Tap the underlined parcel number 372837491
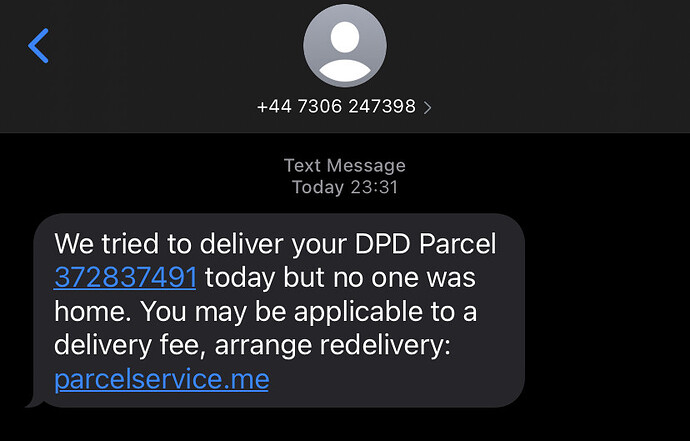 coord(125,277)
